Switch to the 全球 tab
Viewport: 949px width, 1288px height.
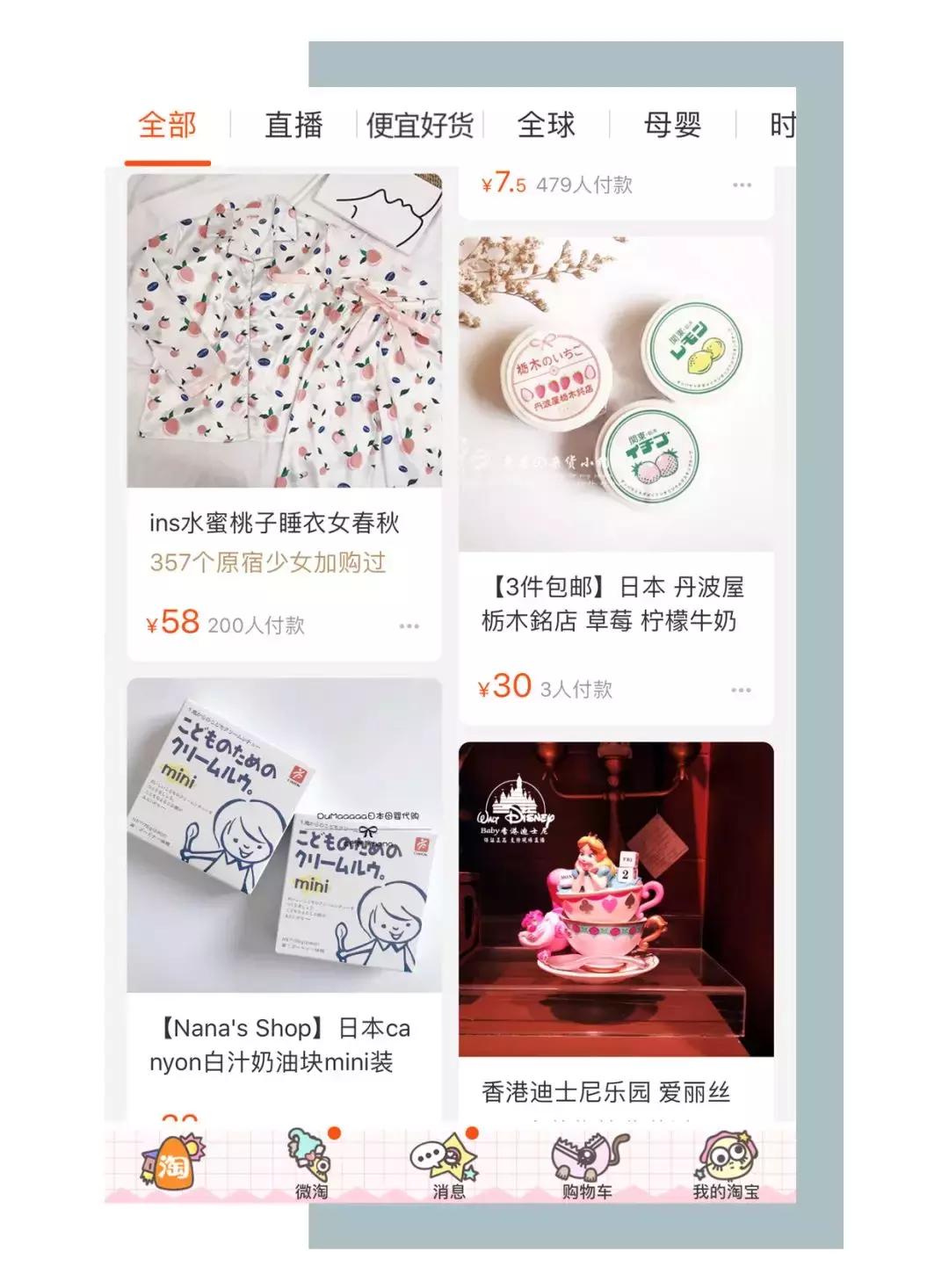[547, 125]
